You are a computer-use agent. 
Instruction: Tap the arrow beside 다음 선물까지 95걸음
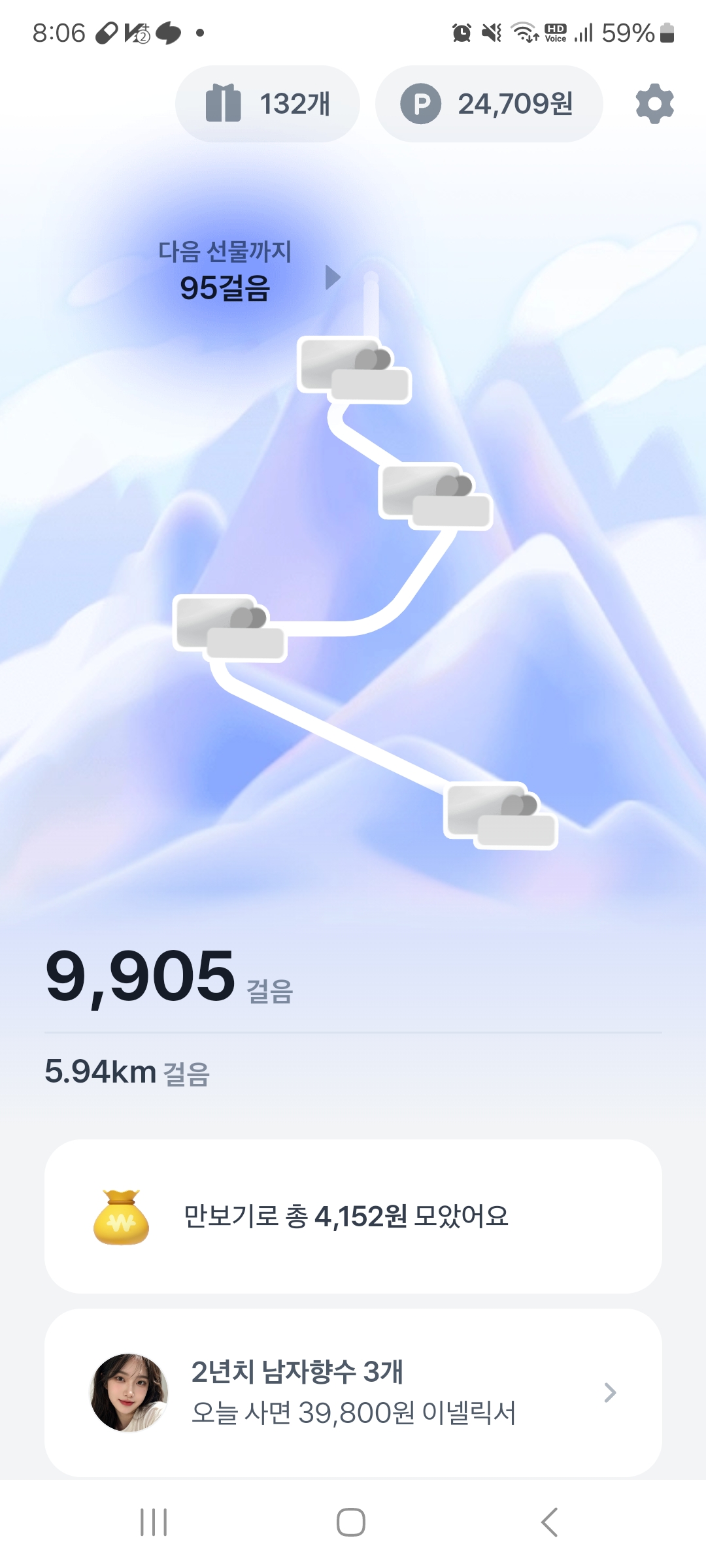(333, 278)
